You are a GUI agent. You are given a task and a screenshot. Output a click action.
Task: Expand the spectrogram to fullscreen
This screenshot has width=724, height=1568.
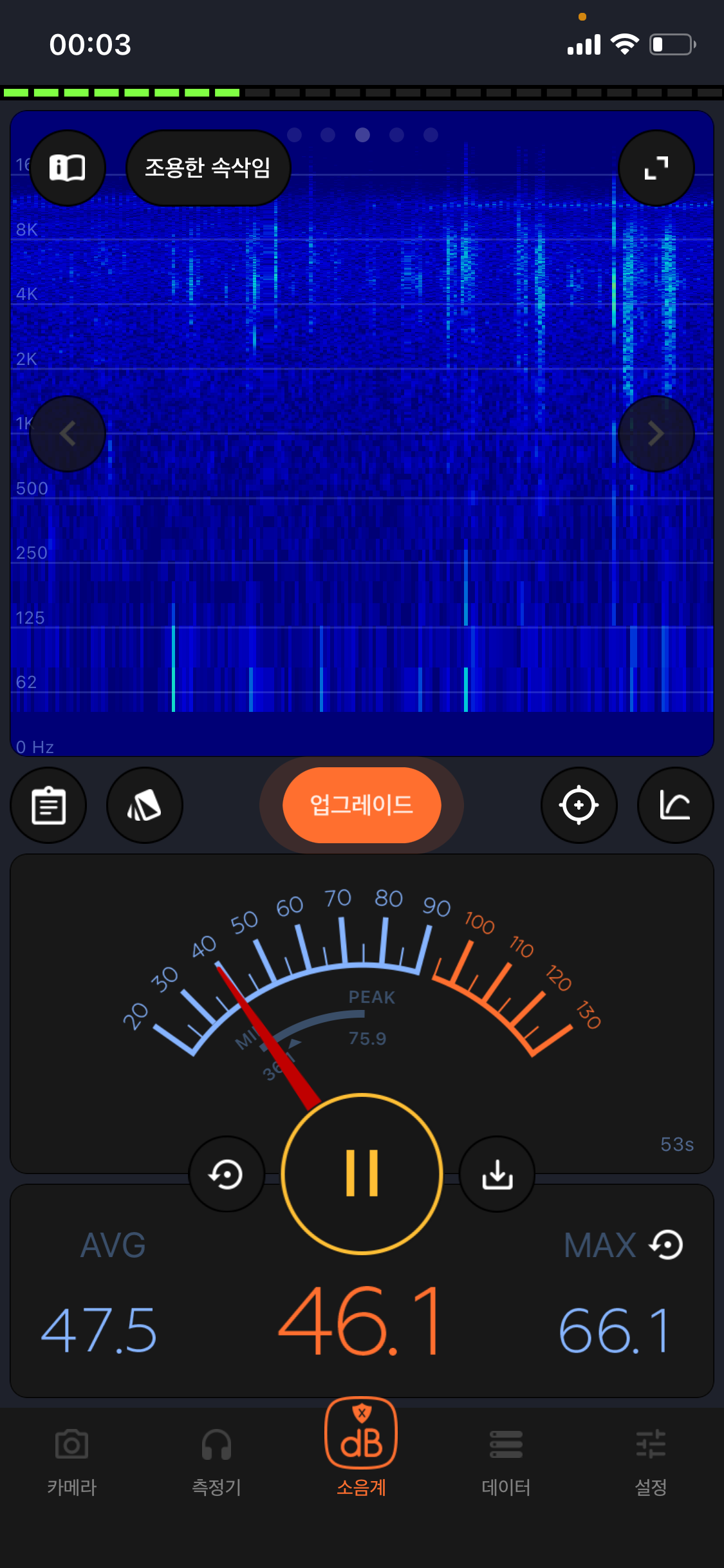click(x=656, y=168)
